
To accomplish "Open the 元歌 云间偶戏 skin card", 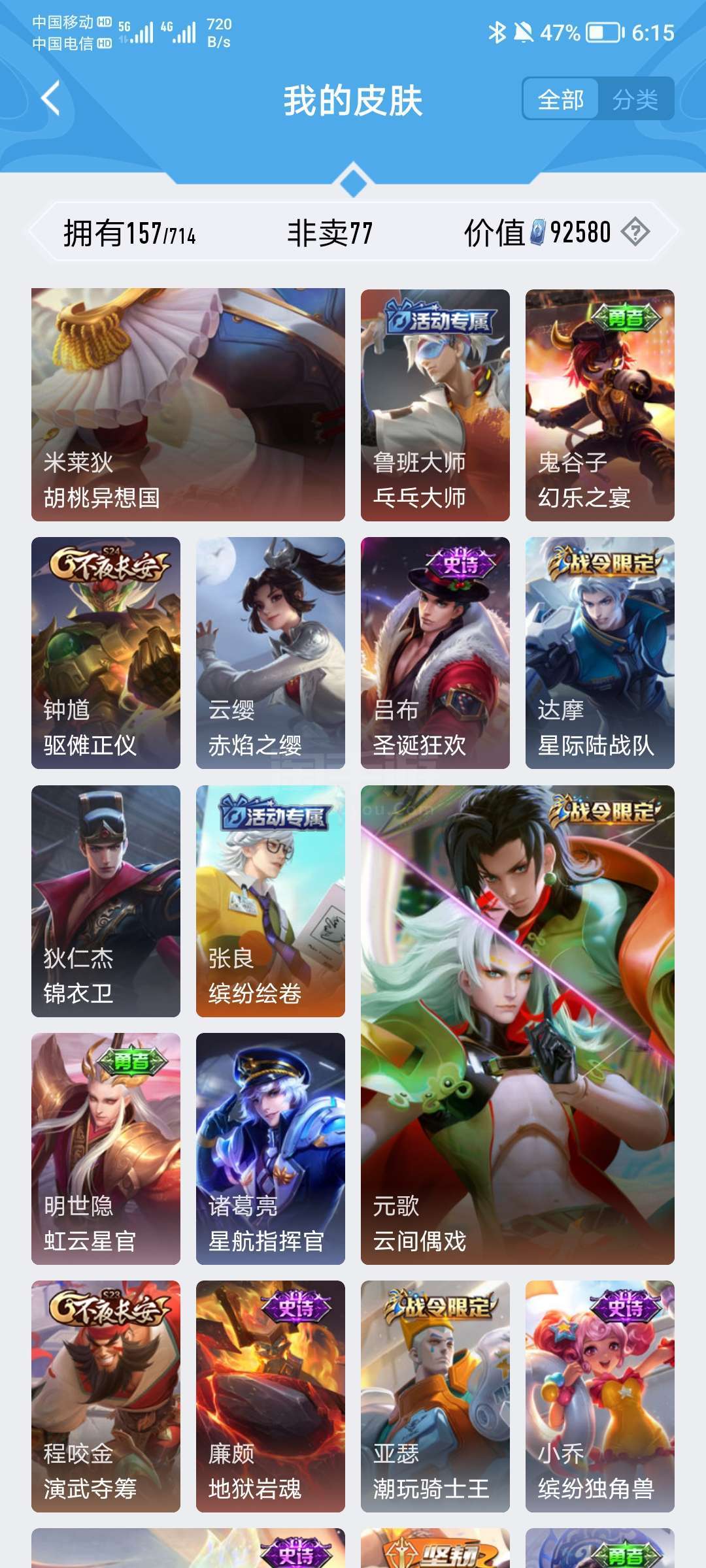I will (x=518, y=1025).
